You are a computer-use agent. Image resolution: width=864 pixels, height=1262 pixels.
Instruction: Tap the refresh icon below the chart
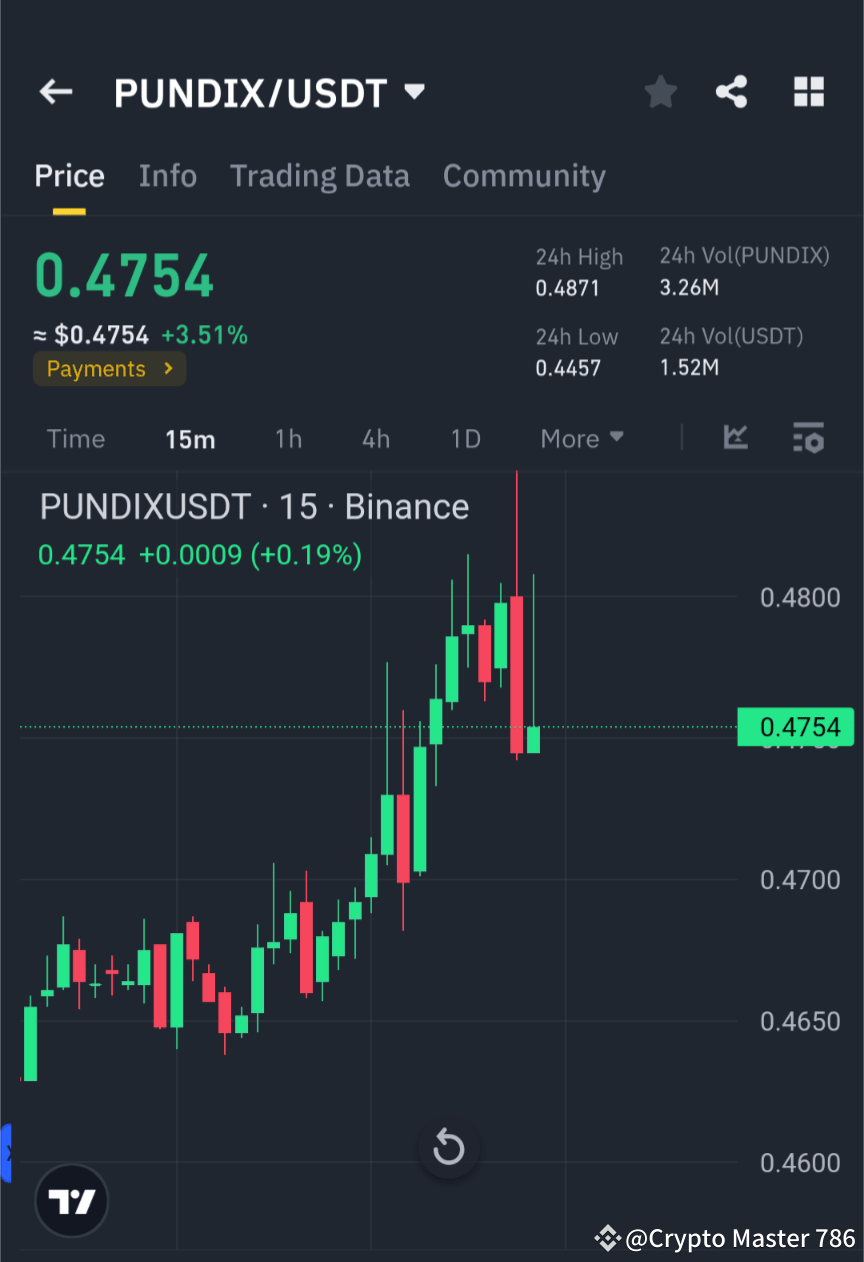tap(449, 1148)
